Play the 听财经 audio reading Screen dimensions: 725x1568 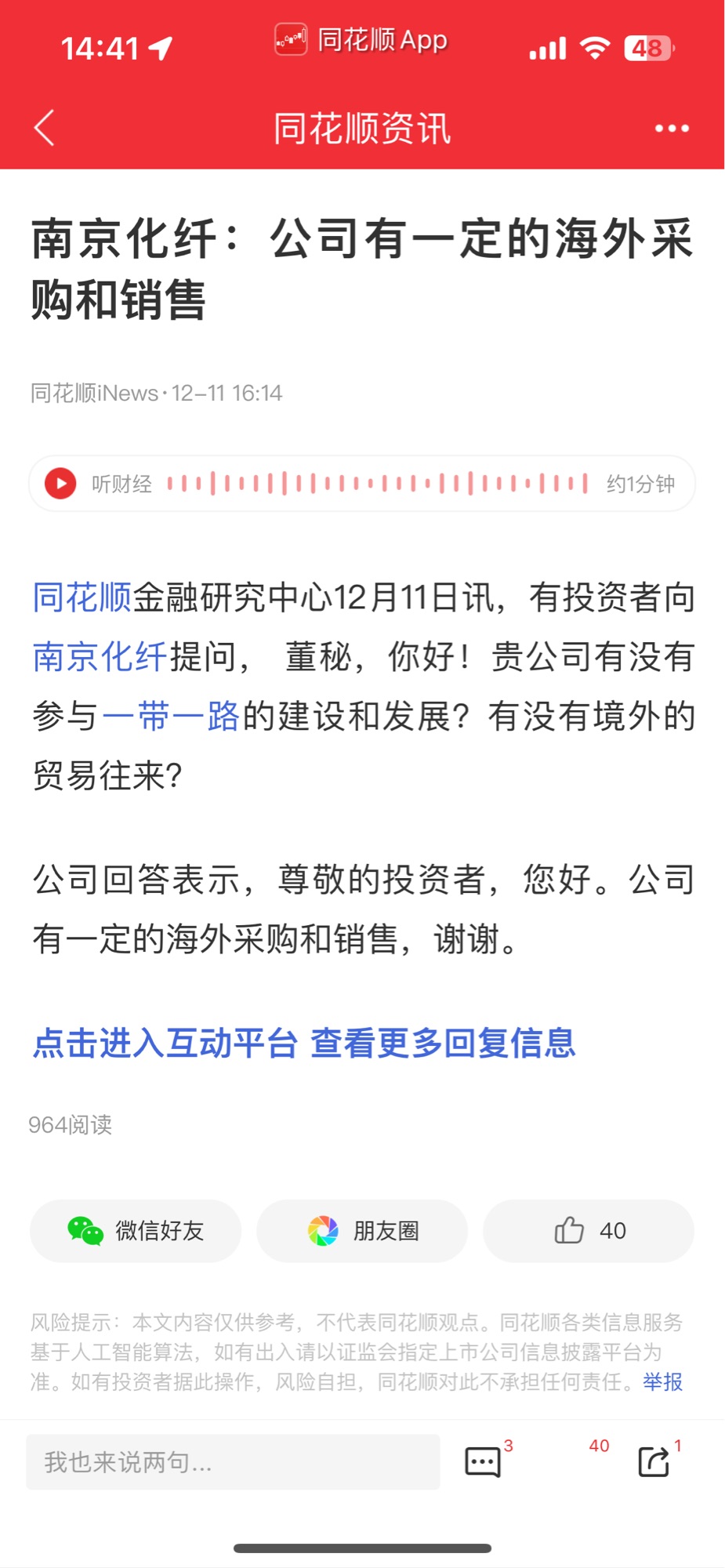(60, 484)
